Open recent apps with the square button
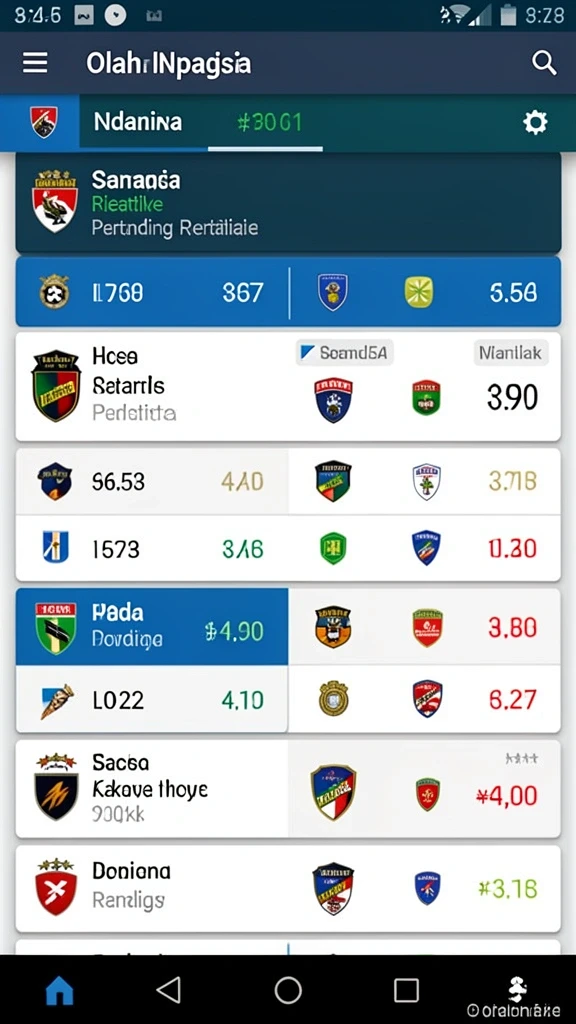Screen dimensions: 576x1024 pos(406,990)
